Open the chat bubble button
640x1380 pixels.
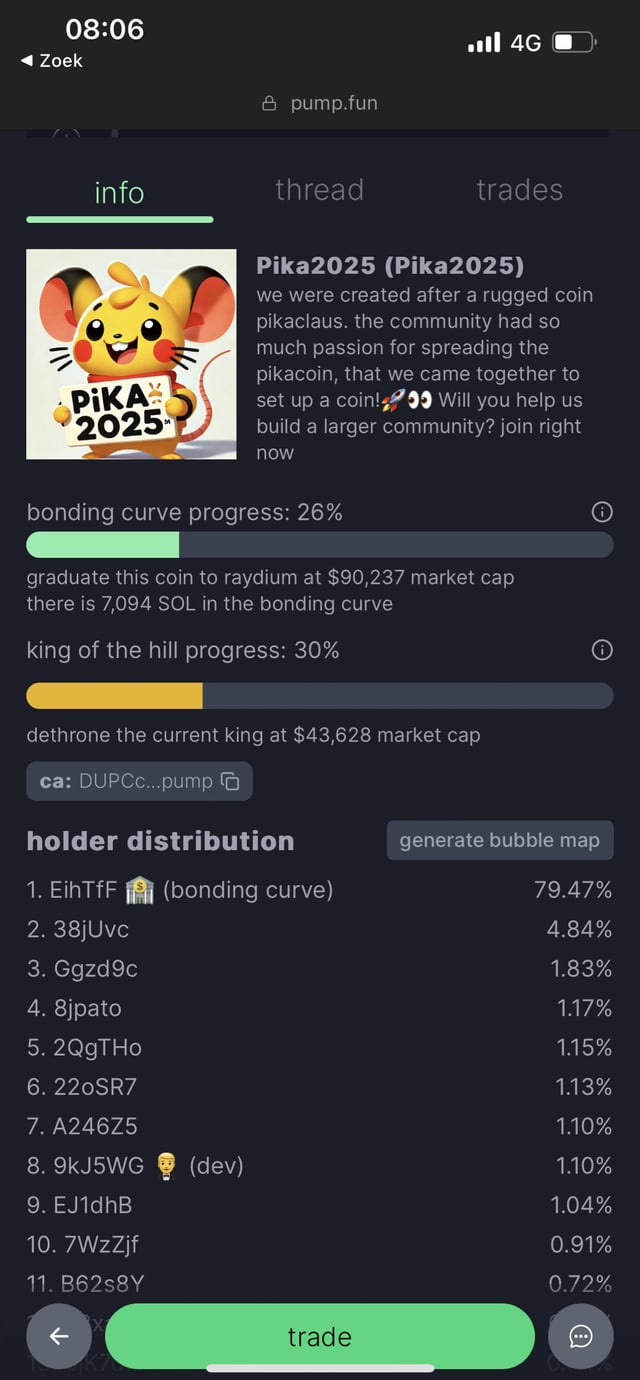[580, 1337]
